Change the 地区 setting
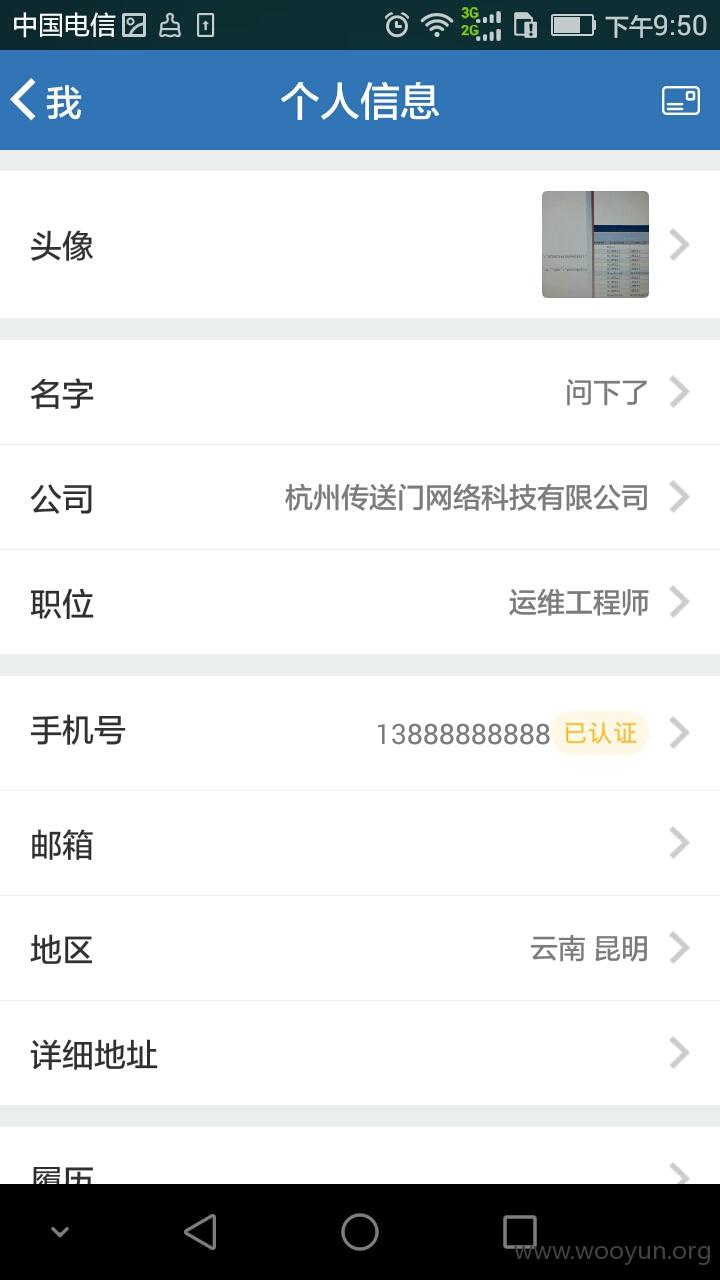 tap(360, 949)
